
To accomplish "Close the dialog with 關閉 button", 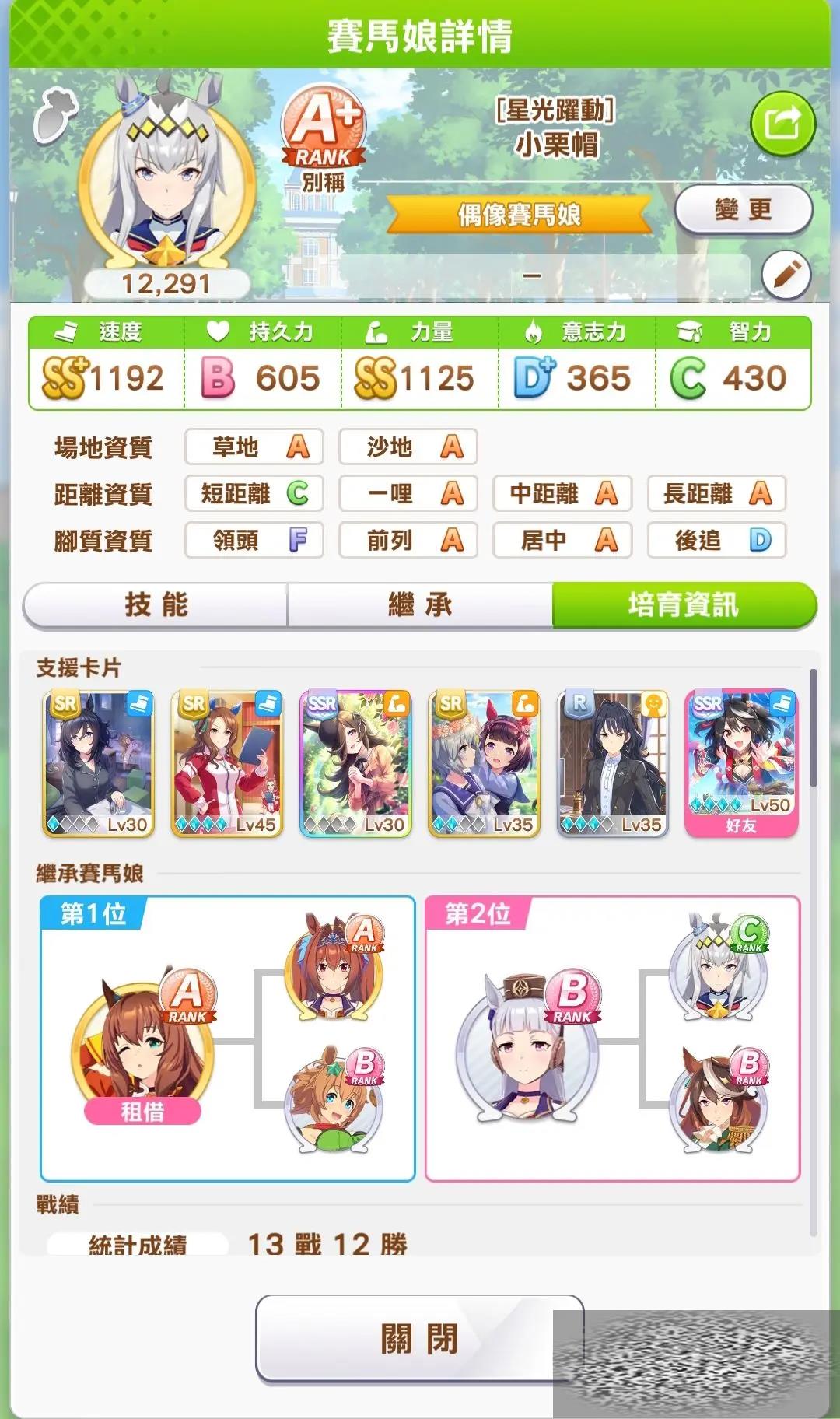I will tap(419, 1338).
